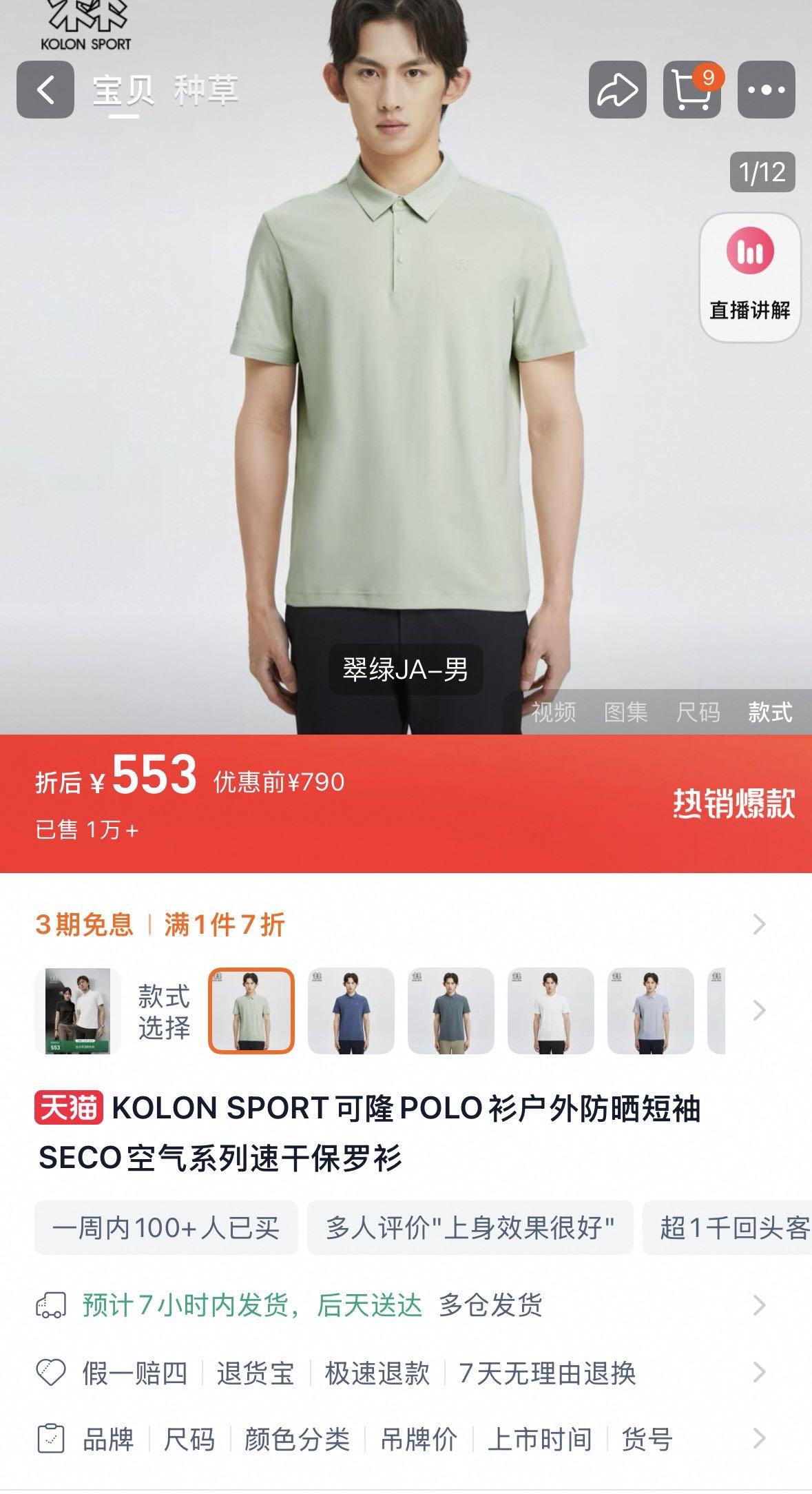Open the shopping cart
The height and width of the screenshot is (1494, 812).
(691, 90)
